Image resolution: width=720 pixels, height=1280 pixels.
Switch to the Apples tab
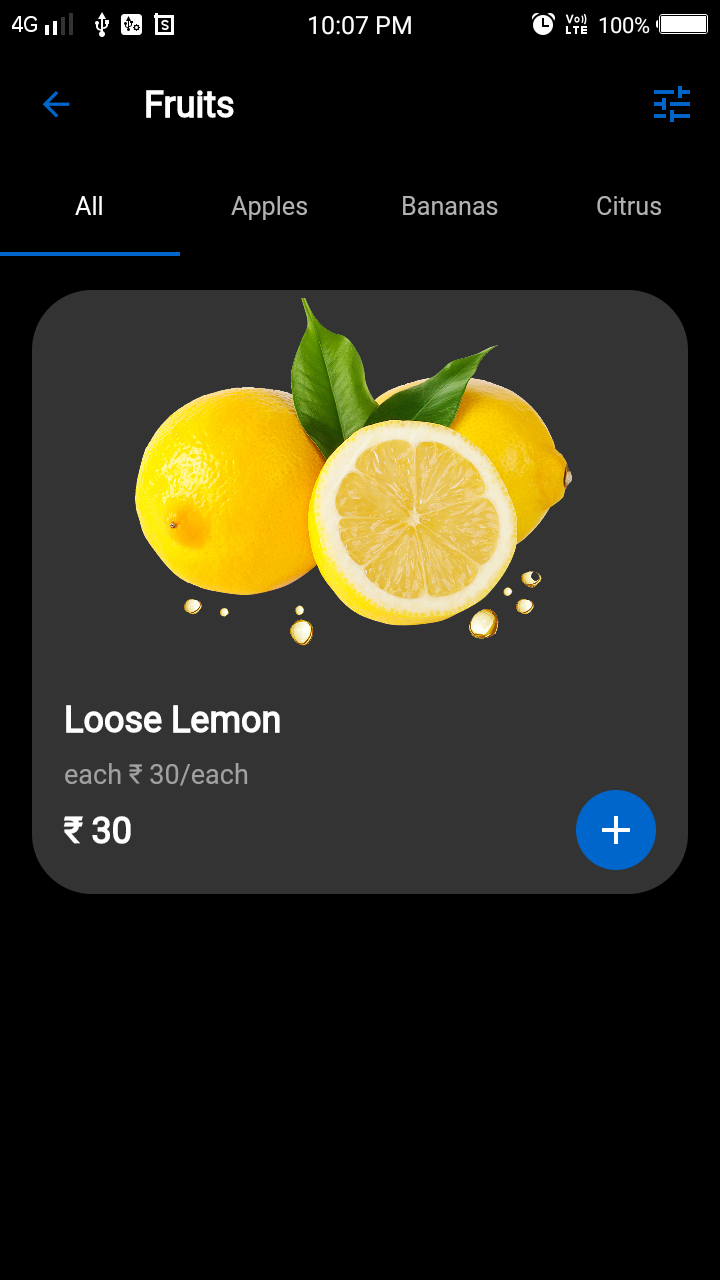point(269,207)
